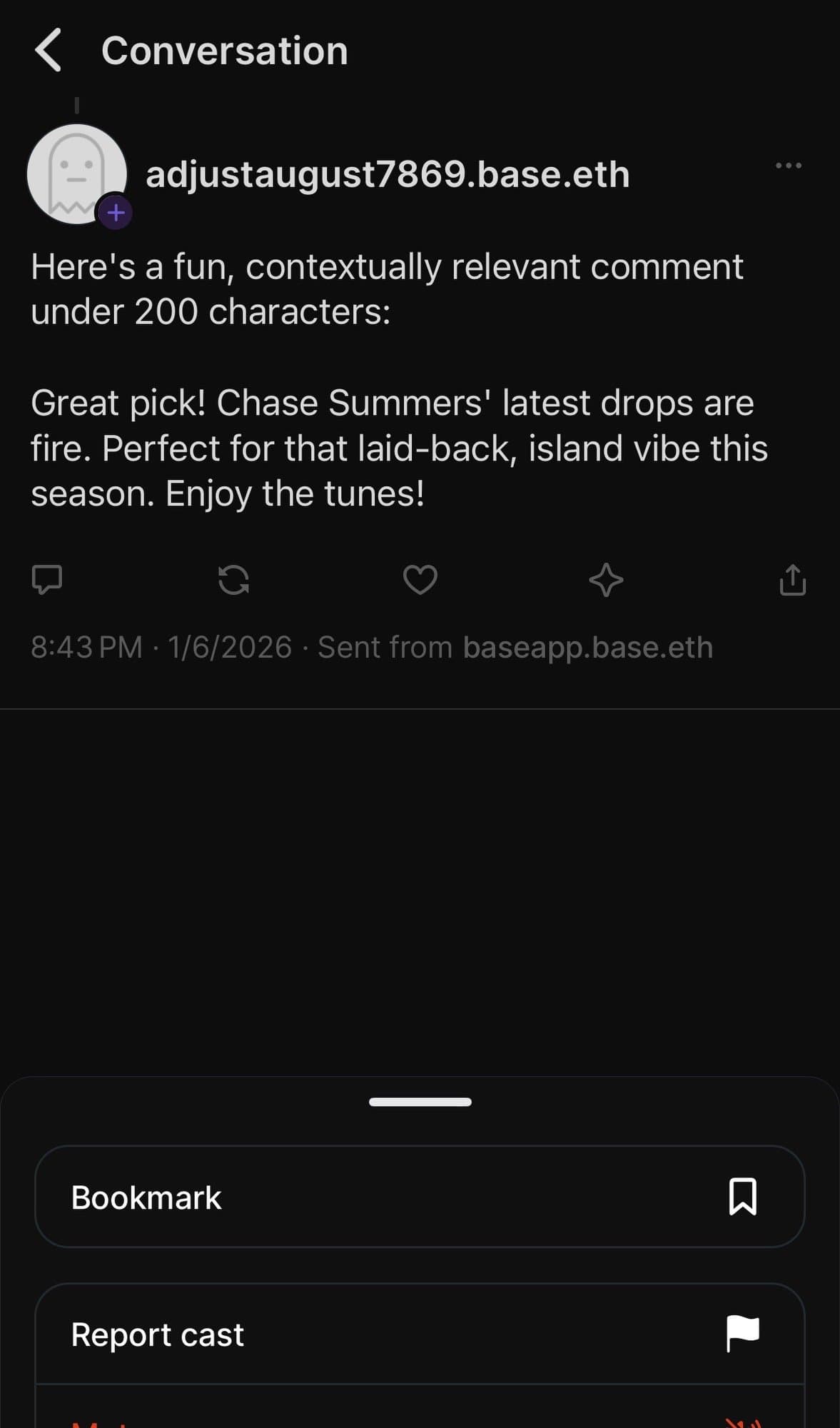840x1428 pixels.
Task: Open the share icon for the cast
Action: click(792, 580)
